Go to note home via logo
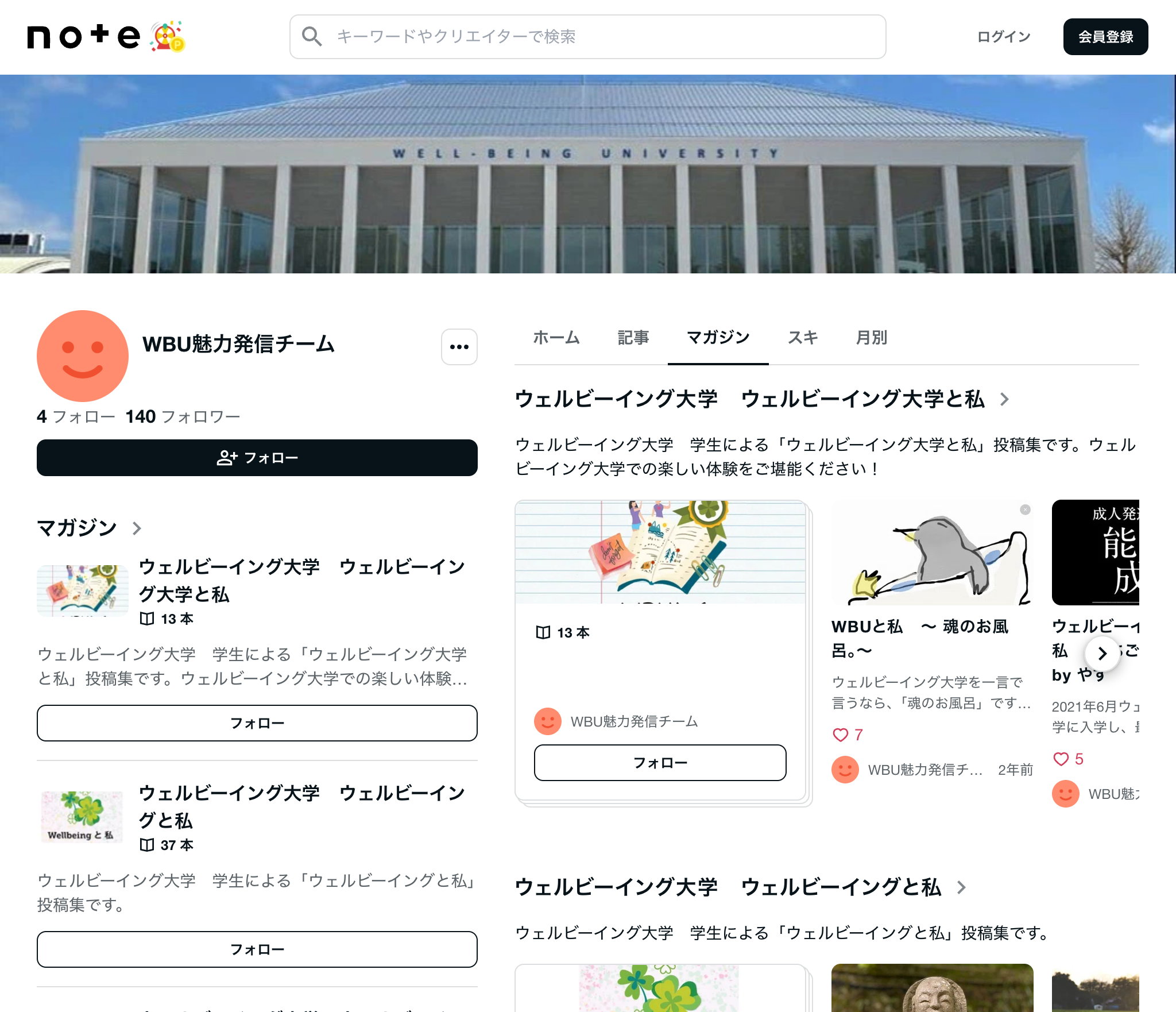The height and width of the screenshot is (1012, 1176). point(84,37)
